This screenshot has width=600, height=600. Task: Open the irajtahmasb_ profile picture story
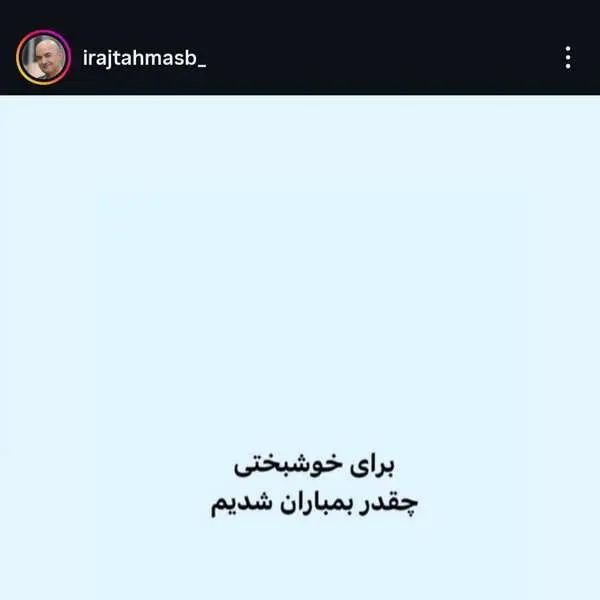(44, 57)
